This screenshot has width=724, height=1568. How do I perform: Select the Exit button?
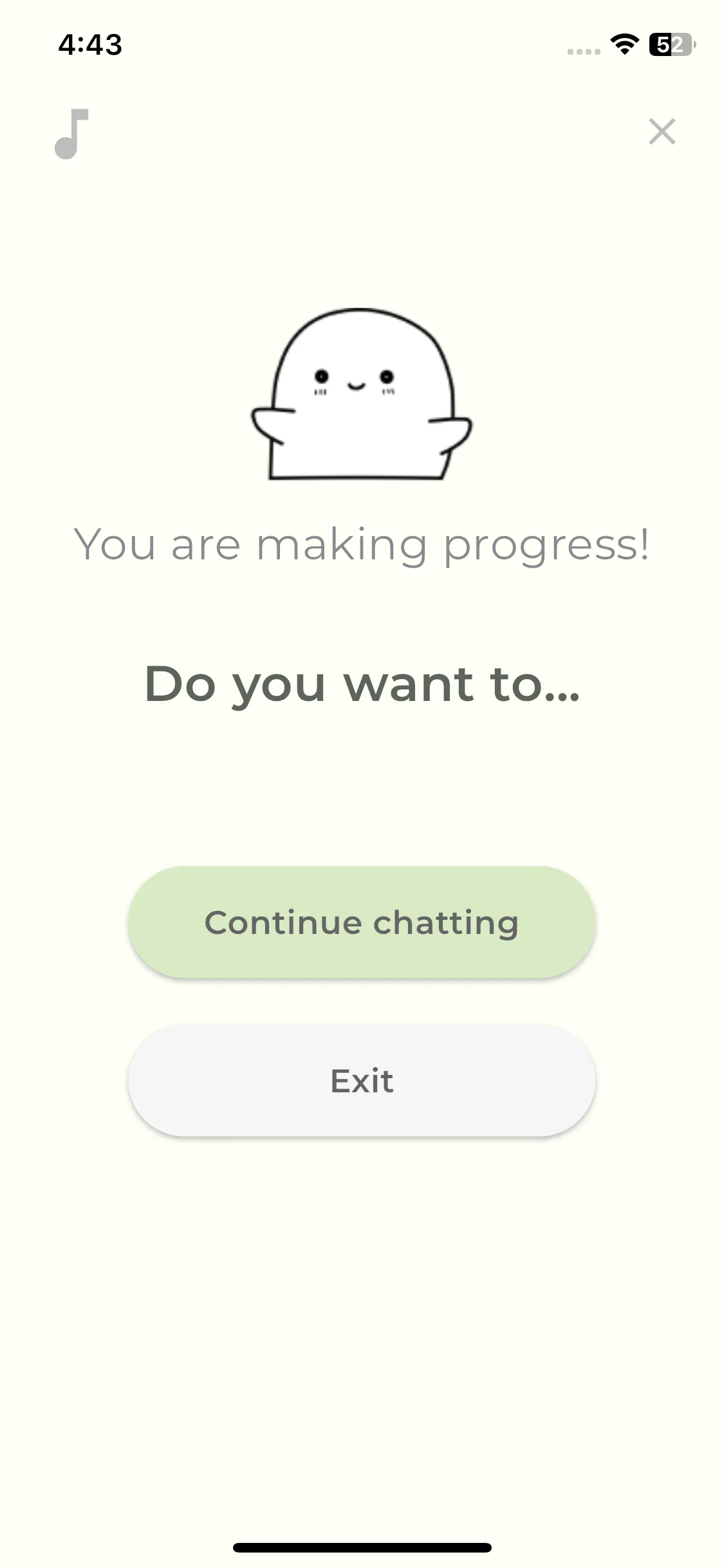point(362,1080)
